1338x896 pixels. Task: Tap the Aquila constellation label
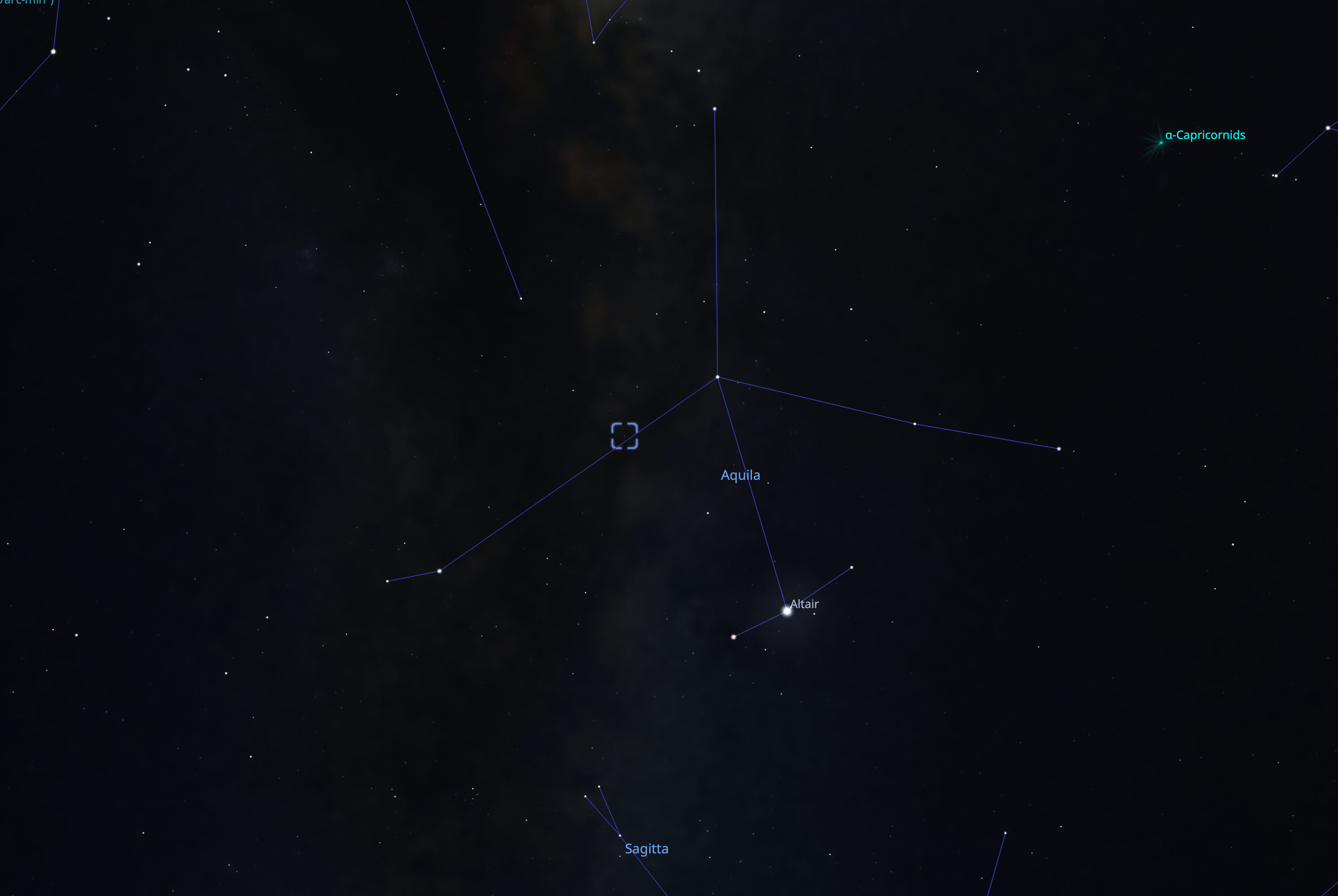click(740, 475)
